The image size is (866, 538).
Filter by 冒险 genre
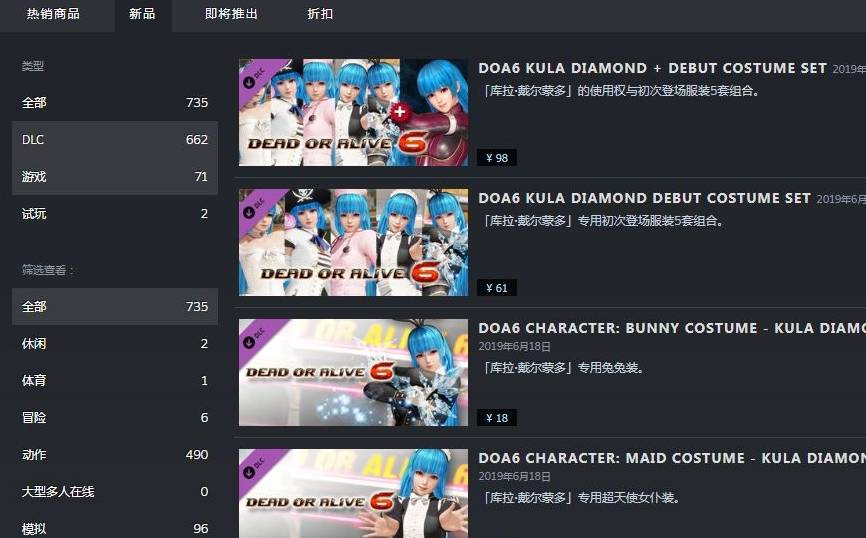(x=114, y=418)
